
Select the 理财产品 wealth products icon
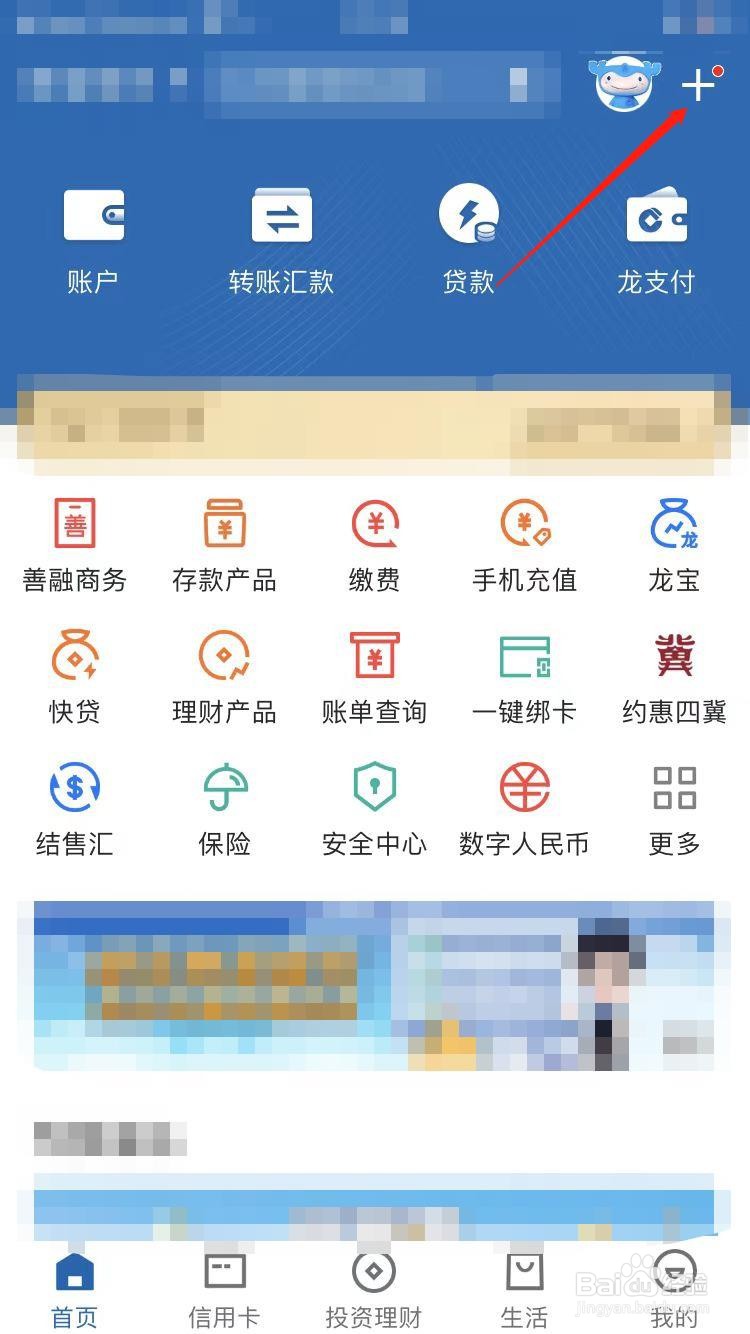pos(224,676)
